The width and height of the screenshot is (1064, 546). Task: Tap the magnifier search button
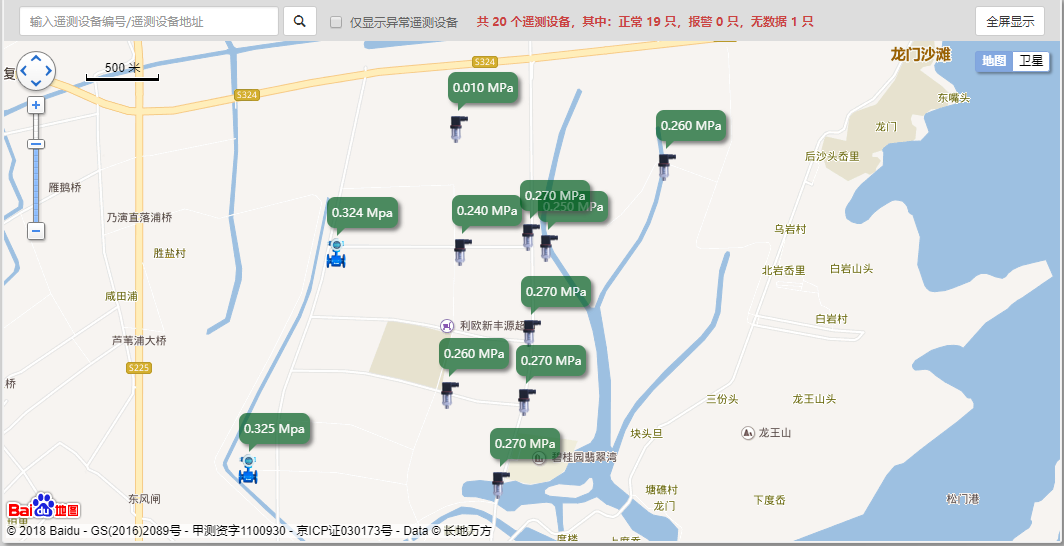point(300,21)
